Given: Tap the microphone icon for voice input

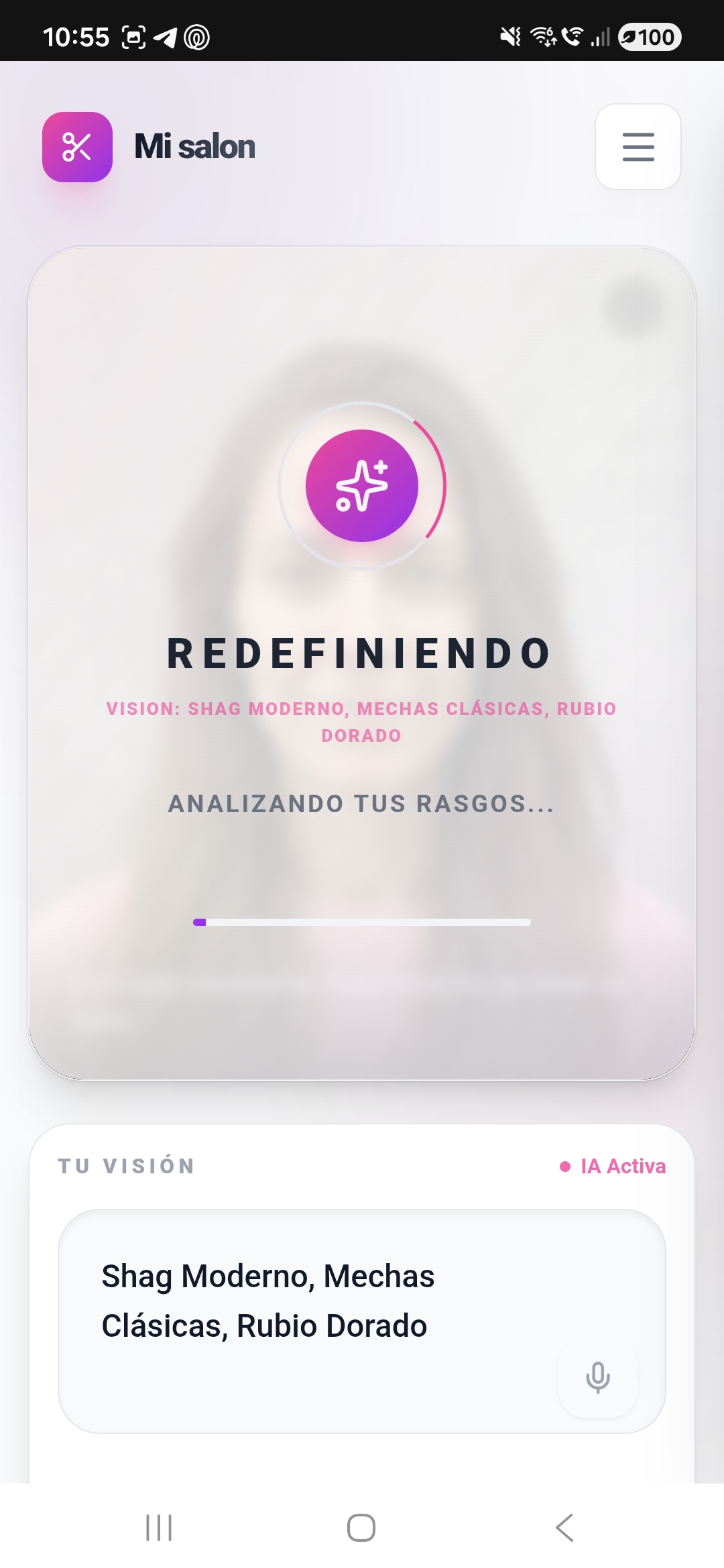Looking at the screenshot, I should (597, 1377).
